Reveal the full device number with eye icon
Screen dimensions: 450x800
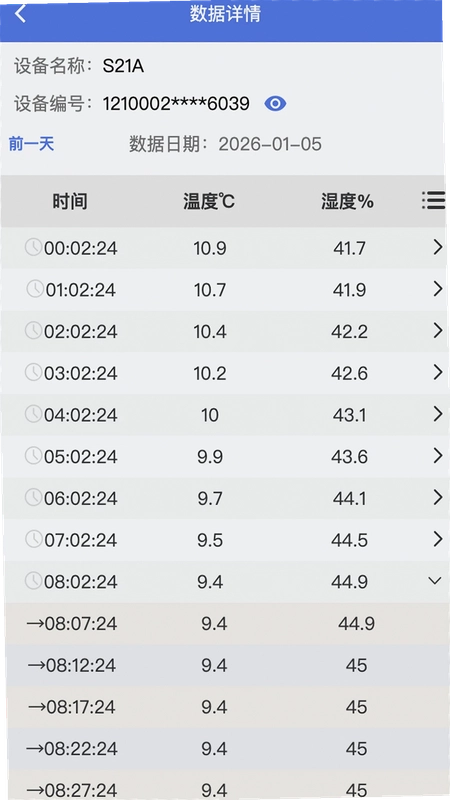275,104
